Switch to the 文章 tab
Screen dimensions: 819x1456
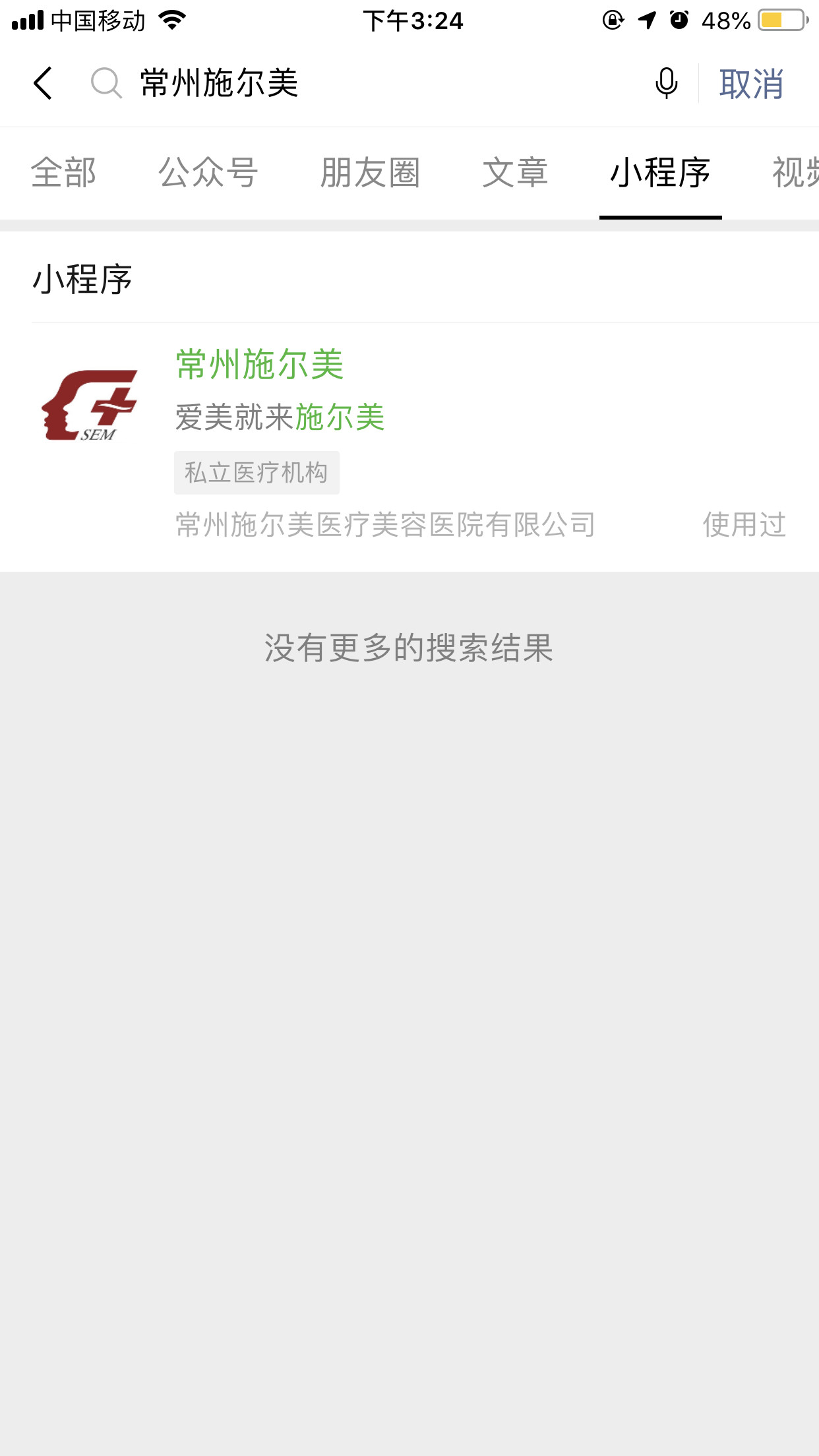515,173
